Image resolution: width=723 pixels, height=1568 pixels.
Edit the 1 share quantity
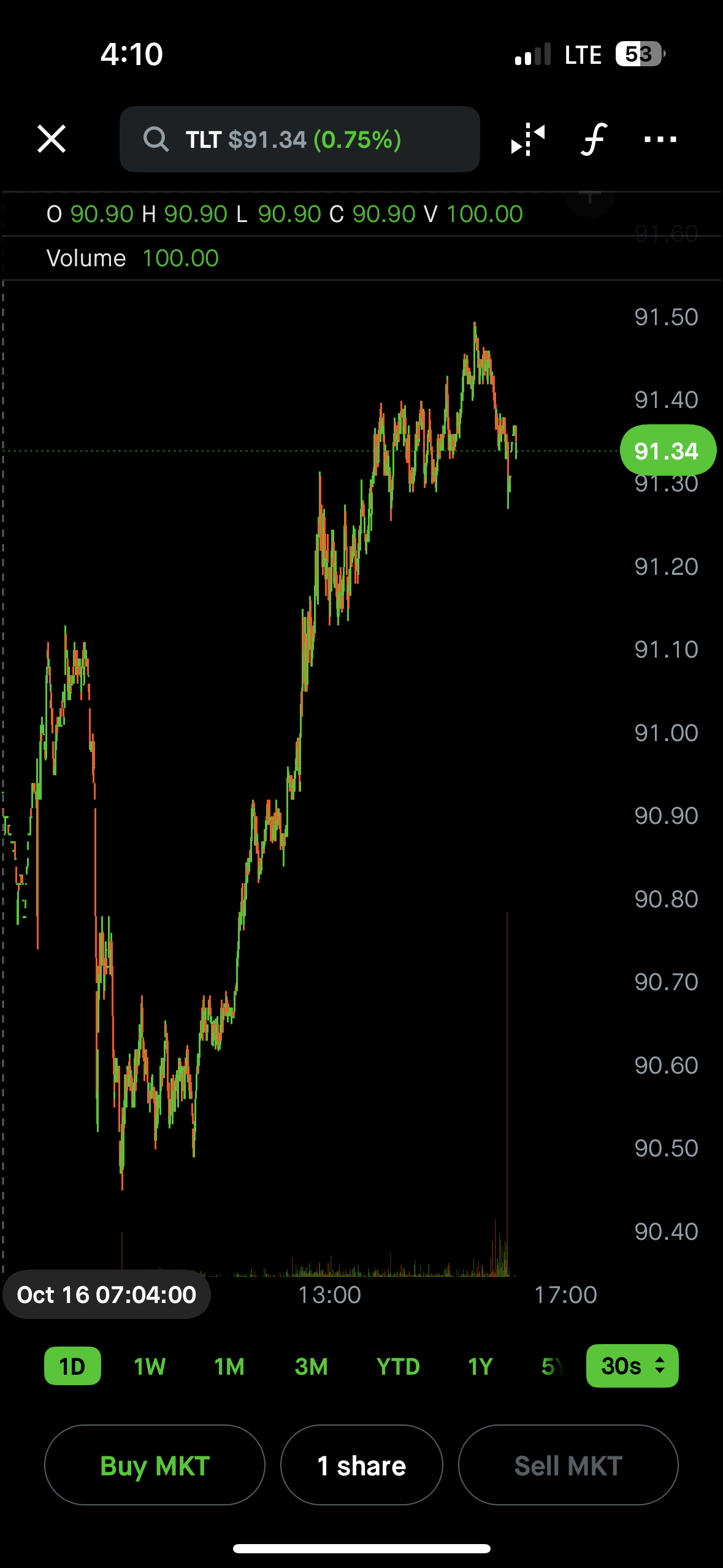click(361, 1465)
